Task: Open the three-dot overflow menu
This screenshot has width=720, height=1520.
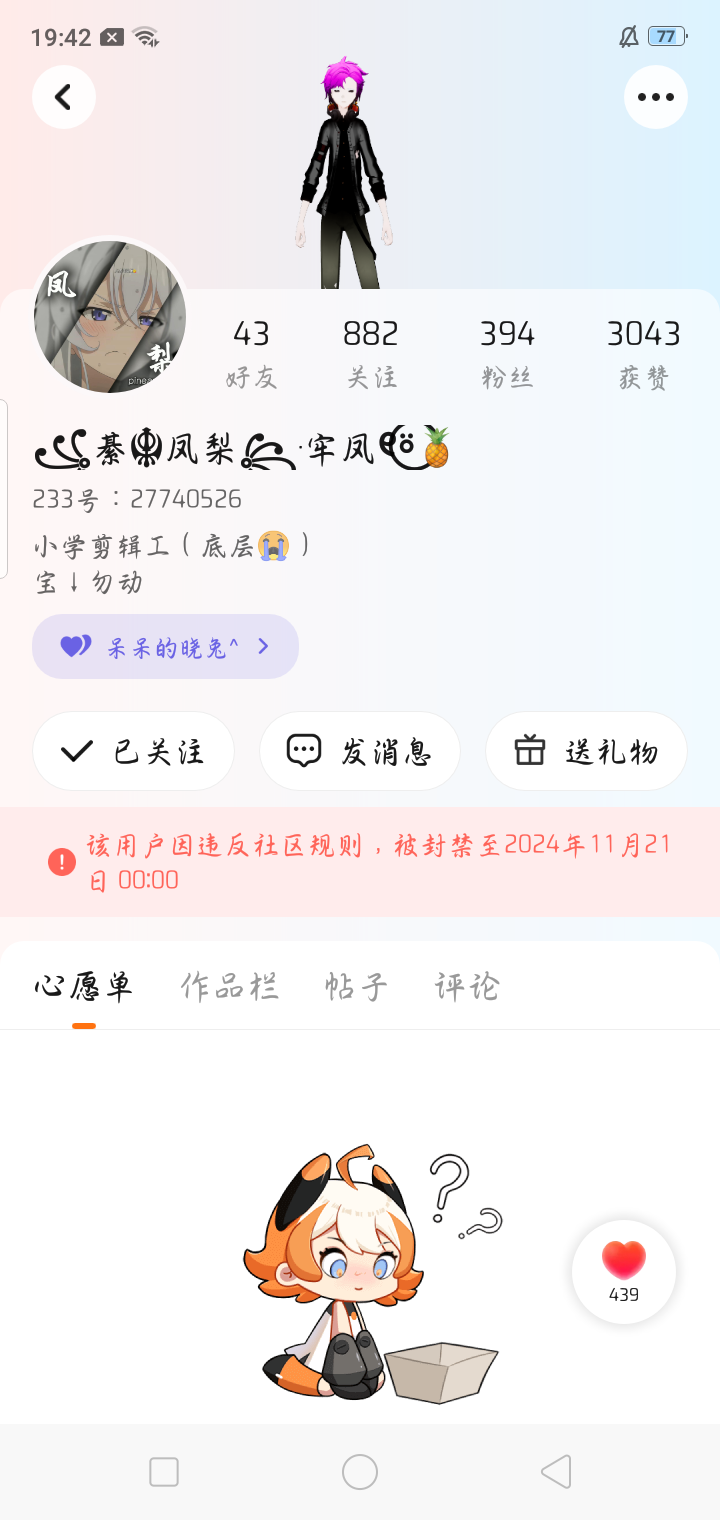Action: [656, 97]
